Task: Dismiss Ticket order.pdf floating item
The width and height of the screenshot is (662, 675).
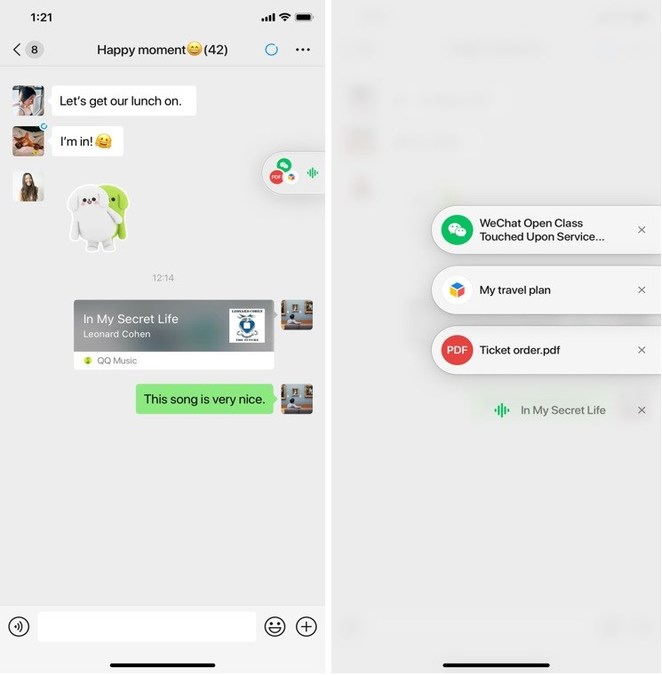Action: tap(642, 350)
